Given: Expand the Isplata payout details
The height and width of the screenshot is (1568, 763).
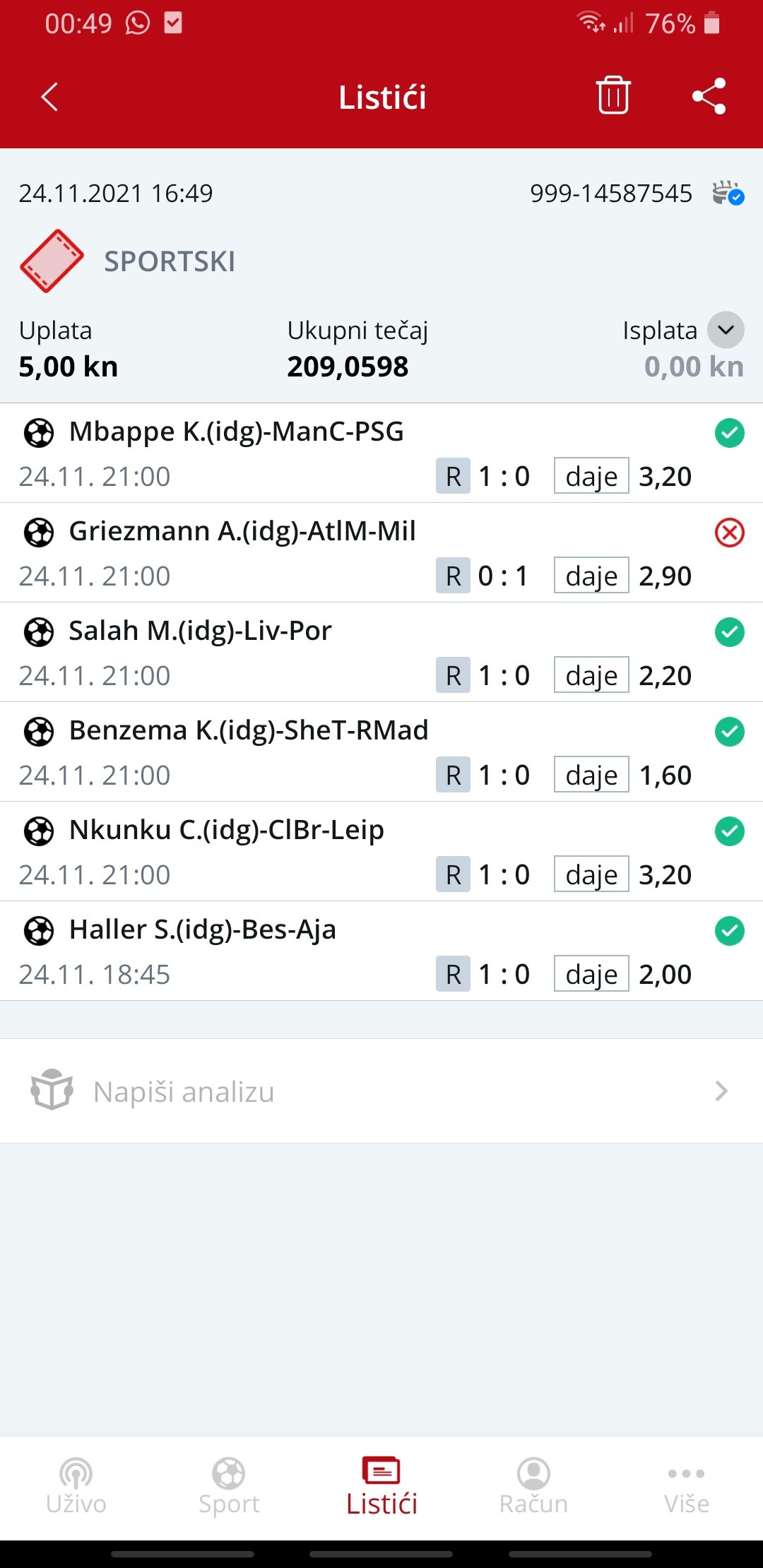Looking at the screenshot, I should click(x=726, y=330).
